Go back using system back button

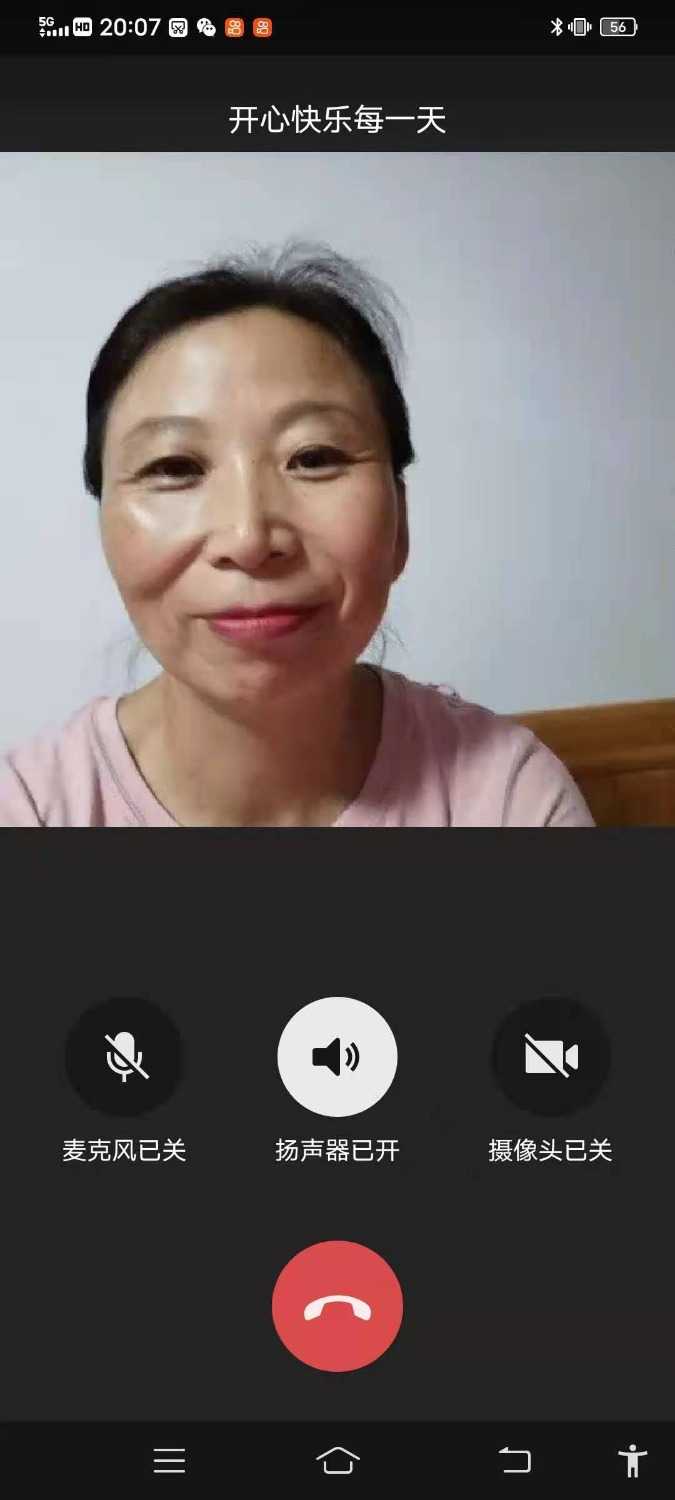coord(515,1460)
